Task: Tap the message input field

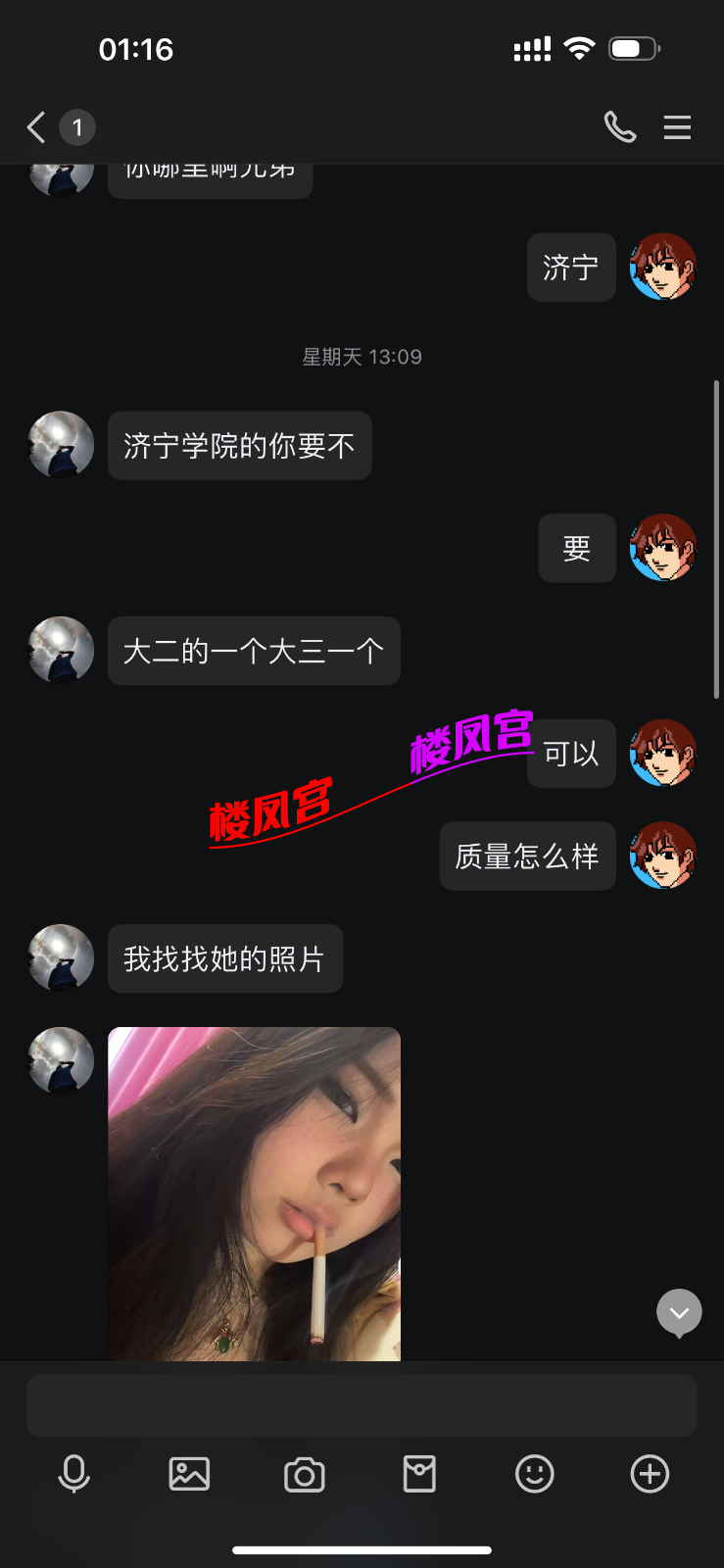Action: tap(362, 1405)
